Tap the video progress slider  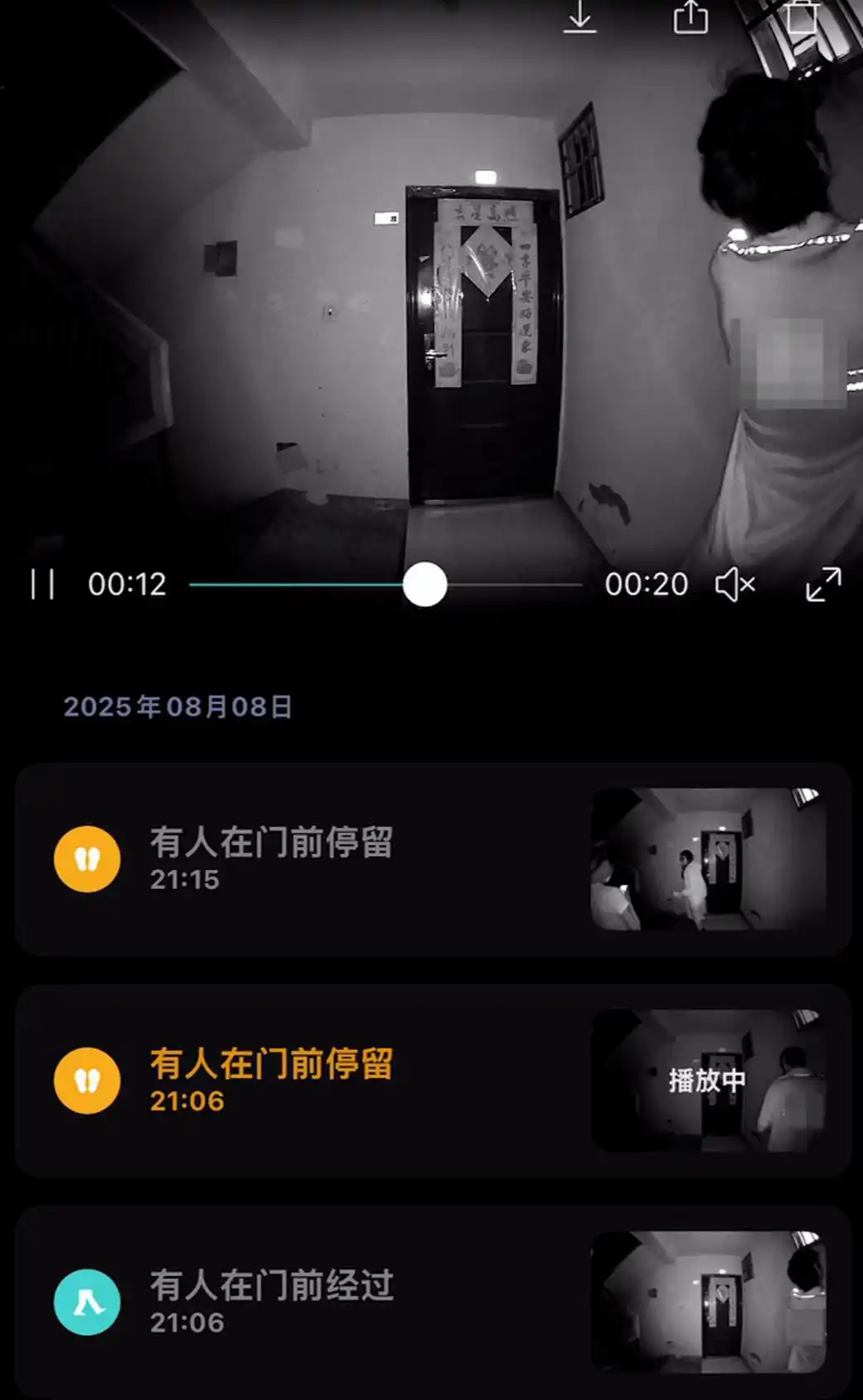click(x=424, y=584)
